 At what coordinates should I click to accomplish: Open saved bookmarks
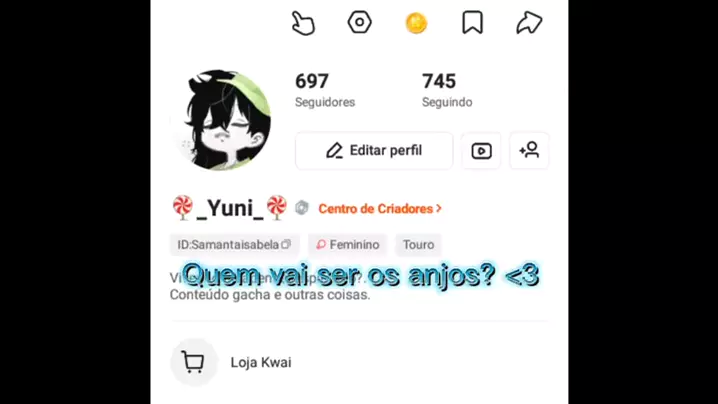472,22
